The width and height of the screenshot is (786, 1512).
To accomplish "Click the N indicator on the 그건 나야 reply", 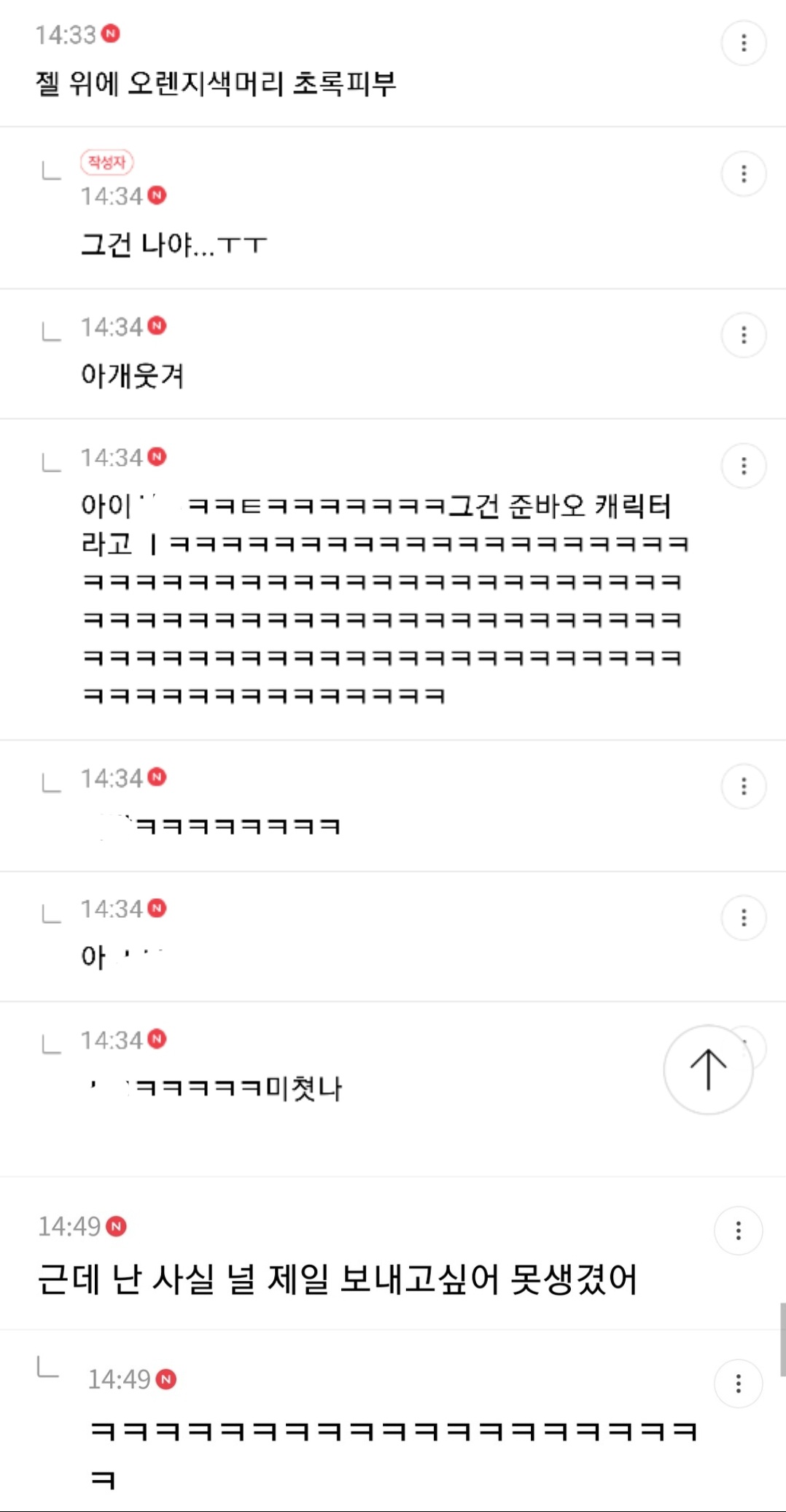I will pyautogui.click(x=156, y=195).
